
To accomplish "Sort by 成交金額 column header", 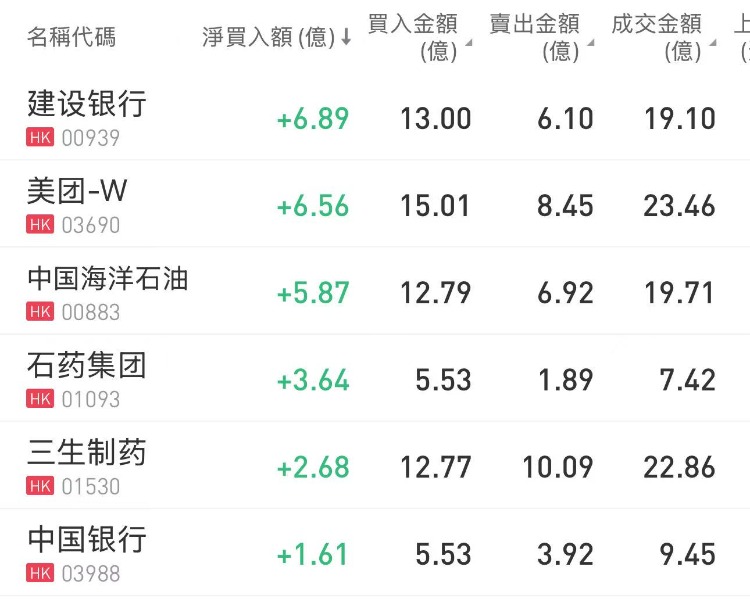I will tap(660, 37).
